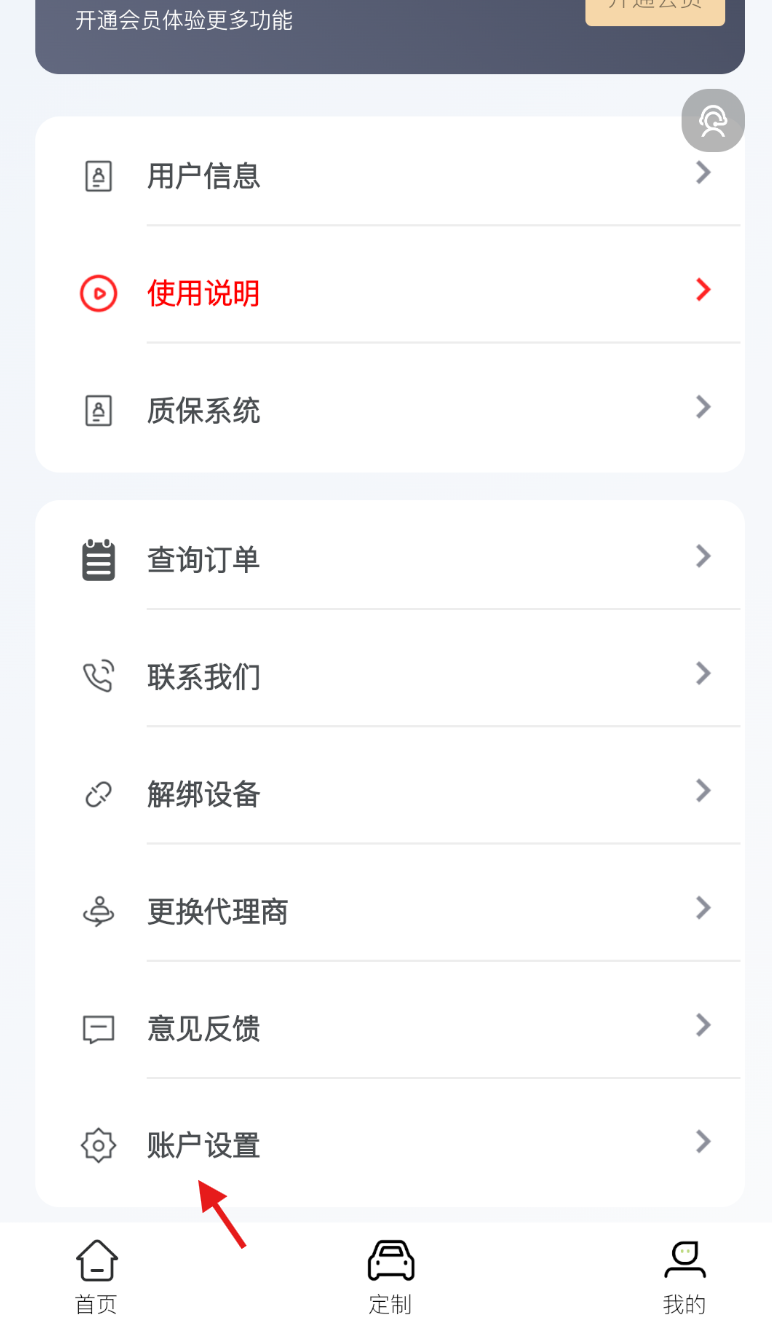Viewport: 772px width, 1329px height.
Task: Switch to the 首页 home tab
Action: coord(97,1276)
